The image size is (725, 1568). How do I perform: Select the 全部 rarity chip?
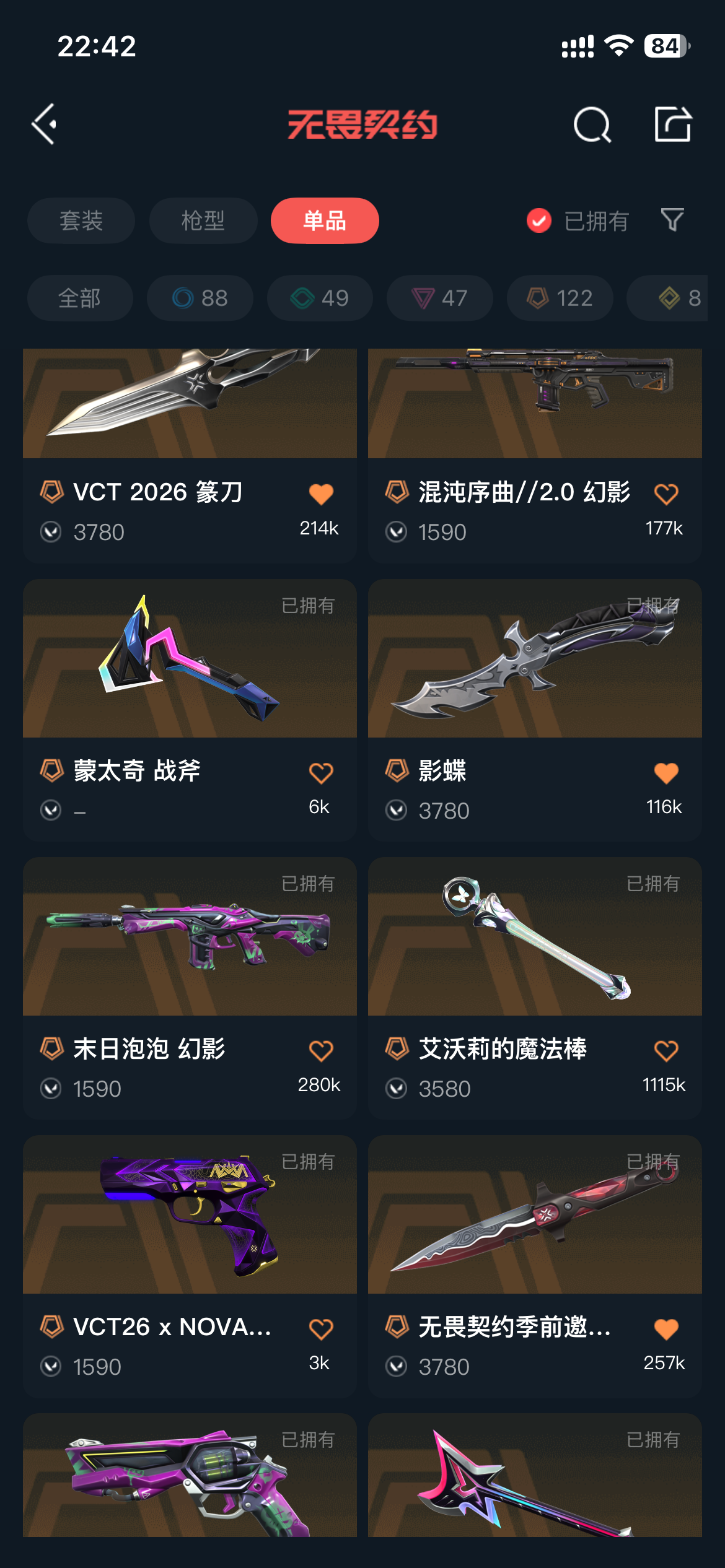click(80, 298)
